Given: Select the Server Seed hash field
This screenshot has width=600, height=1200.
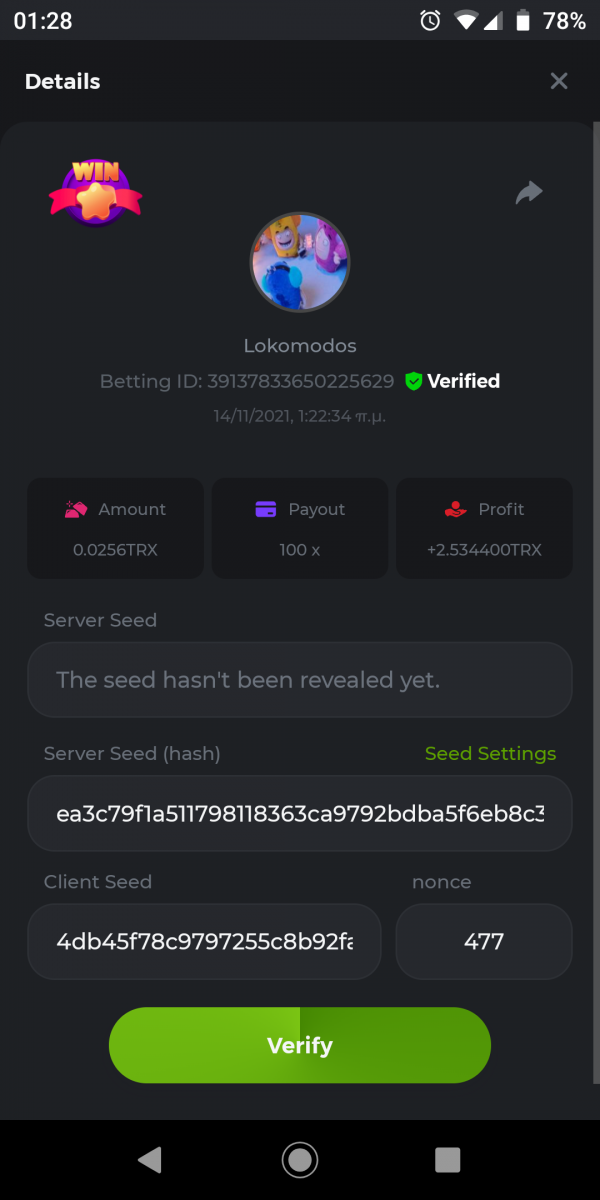Looking at the screenshot, I should coord(299,813).
